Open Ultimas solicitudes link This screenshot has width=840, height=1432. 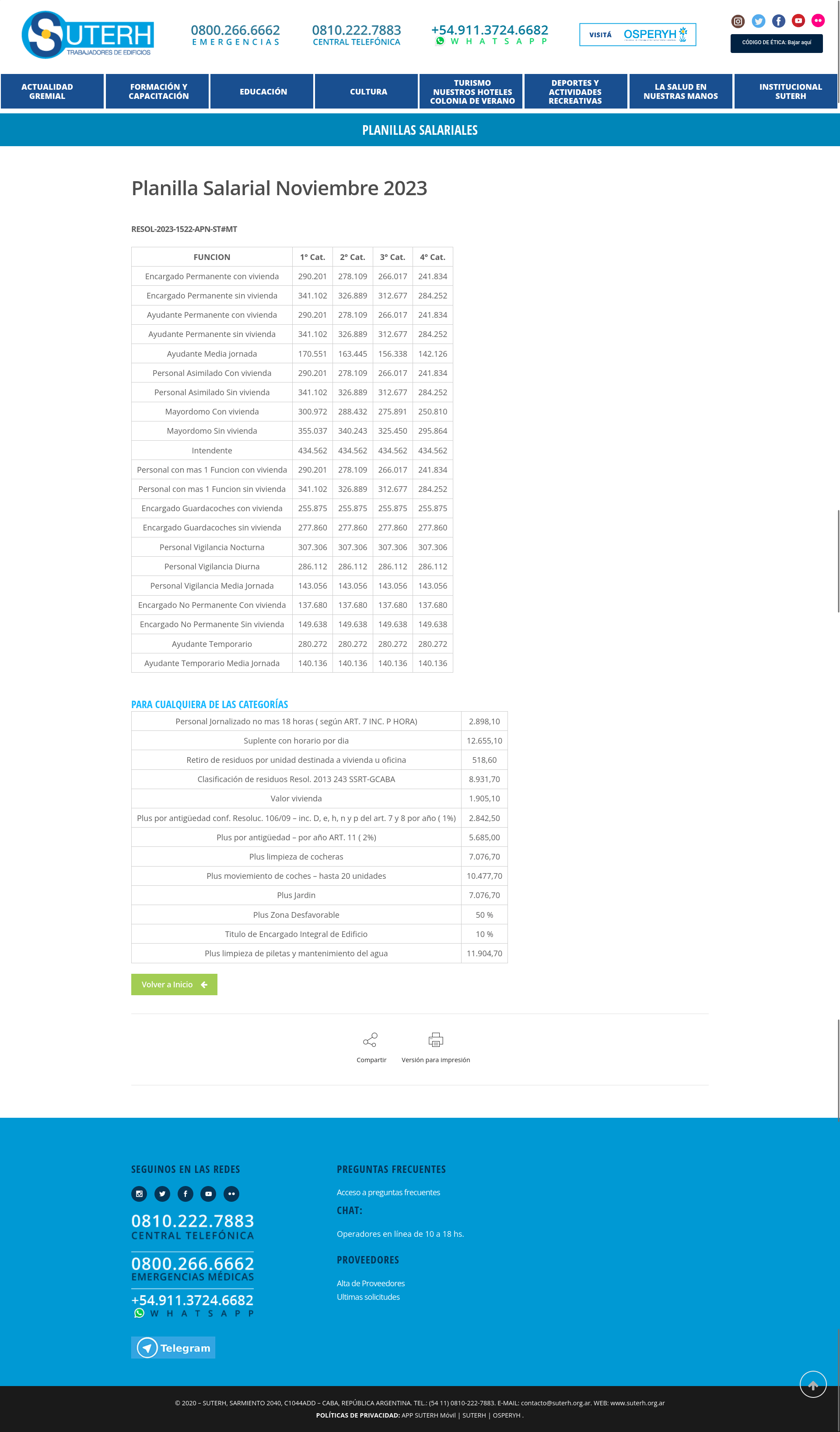click(368, 1297)
